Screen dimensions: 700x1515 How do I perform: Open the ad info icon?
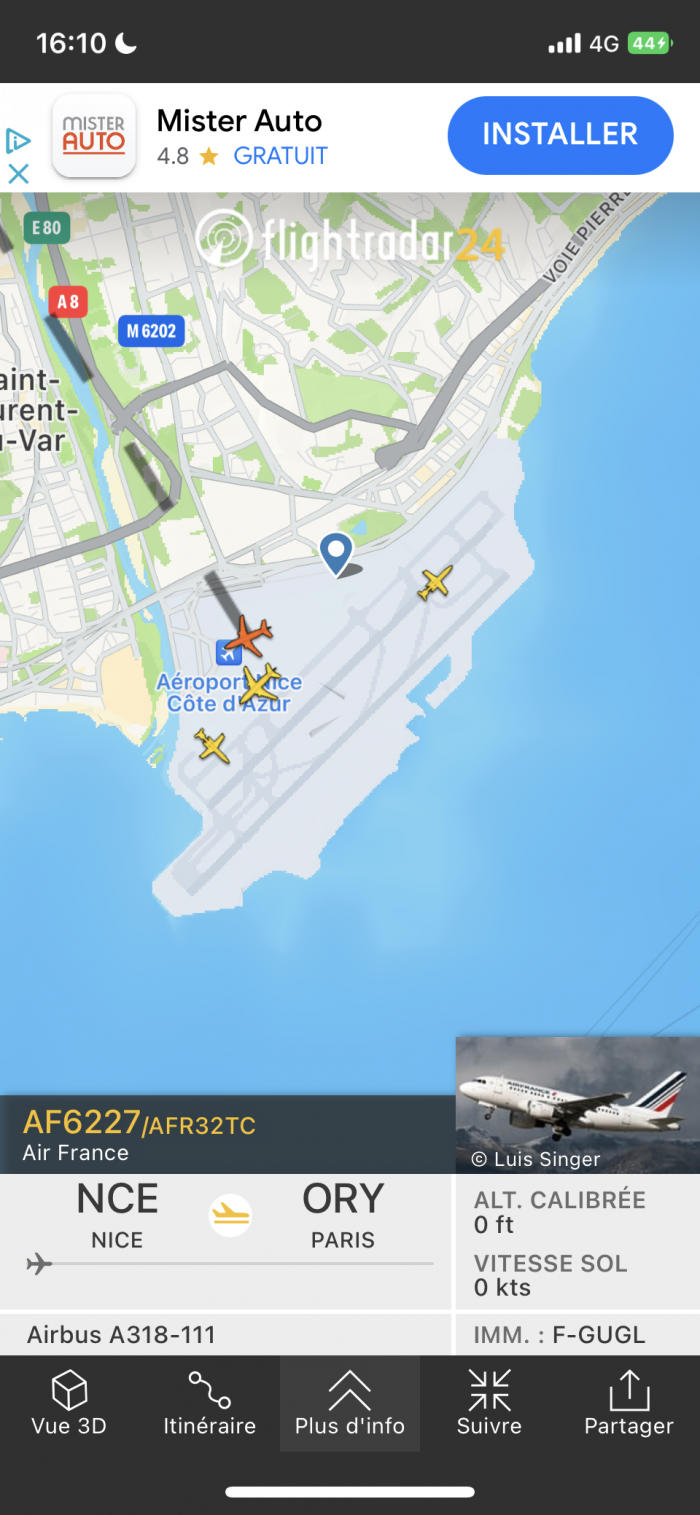18,140
